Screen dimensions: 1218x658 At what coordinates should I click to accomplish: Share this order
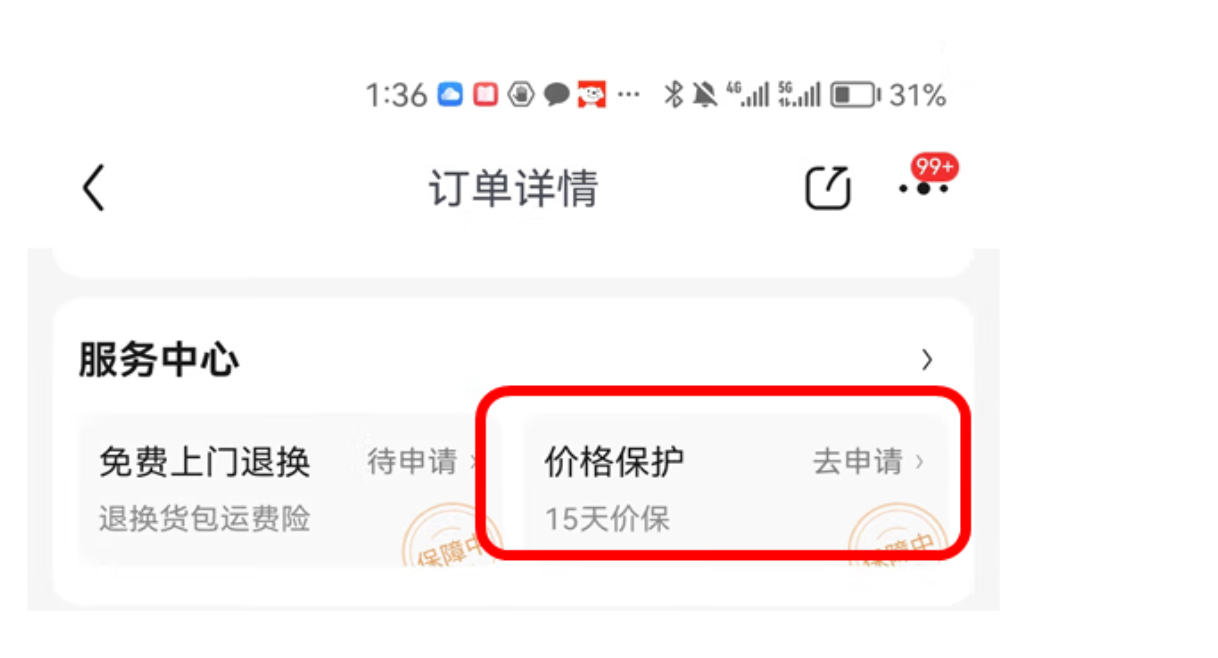(x=827, y=187)
